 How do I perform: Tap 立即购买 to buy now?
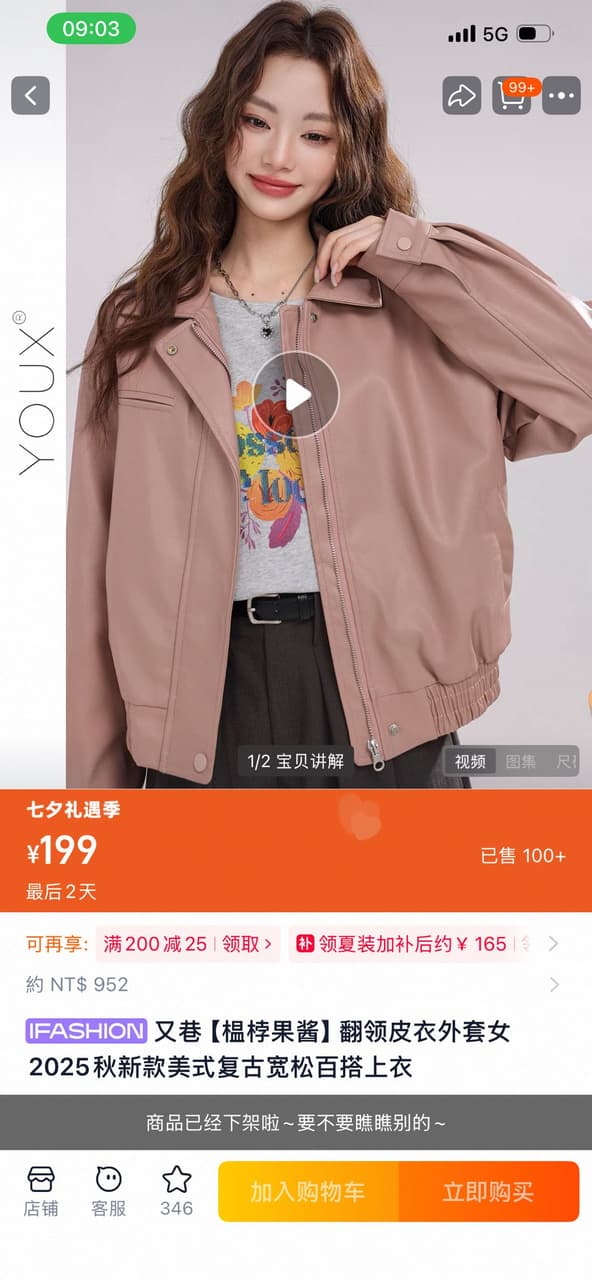(x=489, y=1191)
